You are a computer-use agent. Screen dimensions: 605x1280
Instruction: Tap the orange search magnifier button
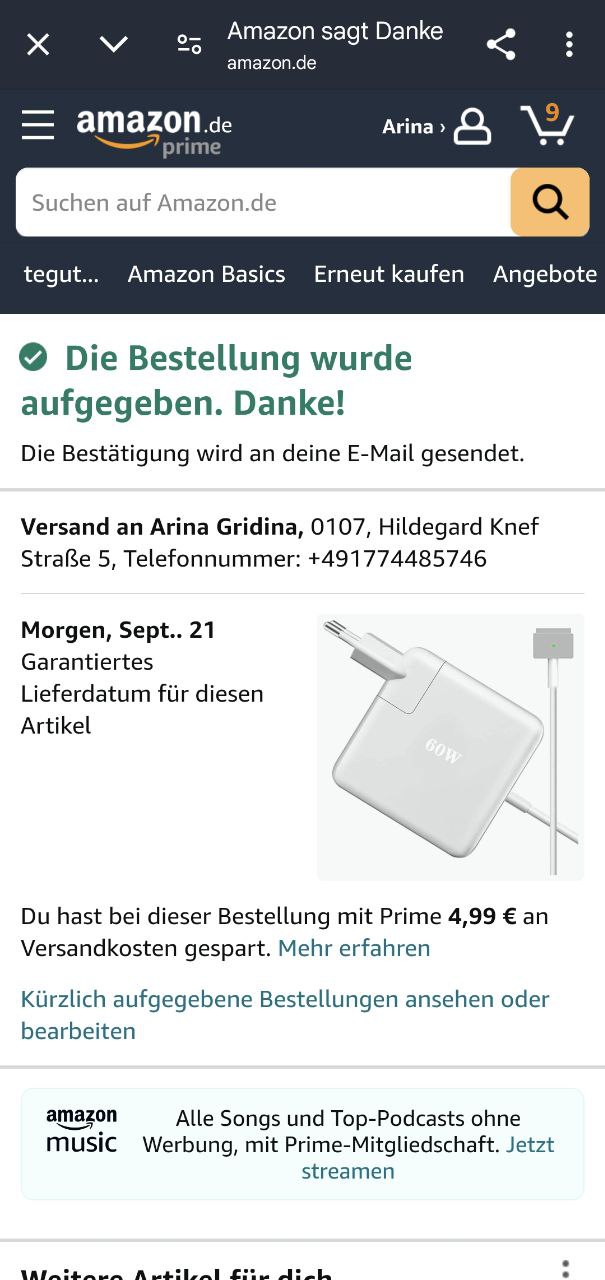549,202
